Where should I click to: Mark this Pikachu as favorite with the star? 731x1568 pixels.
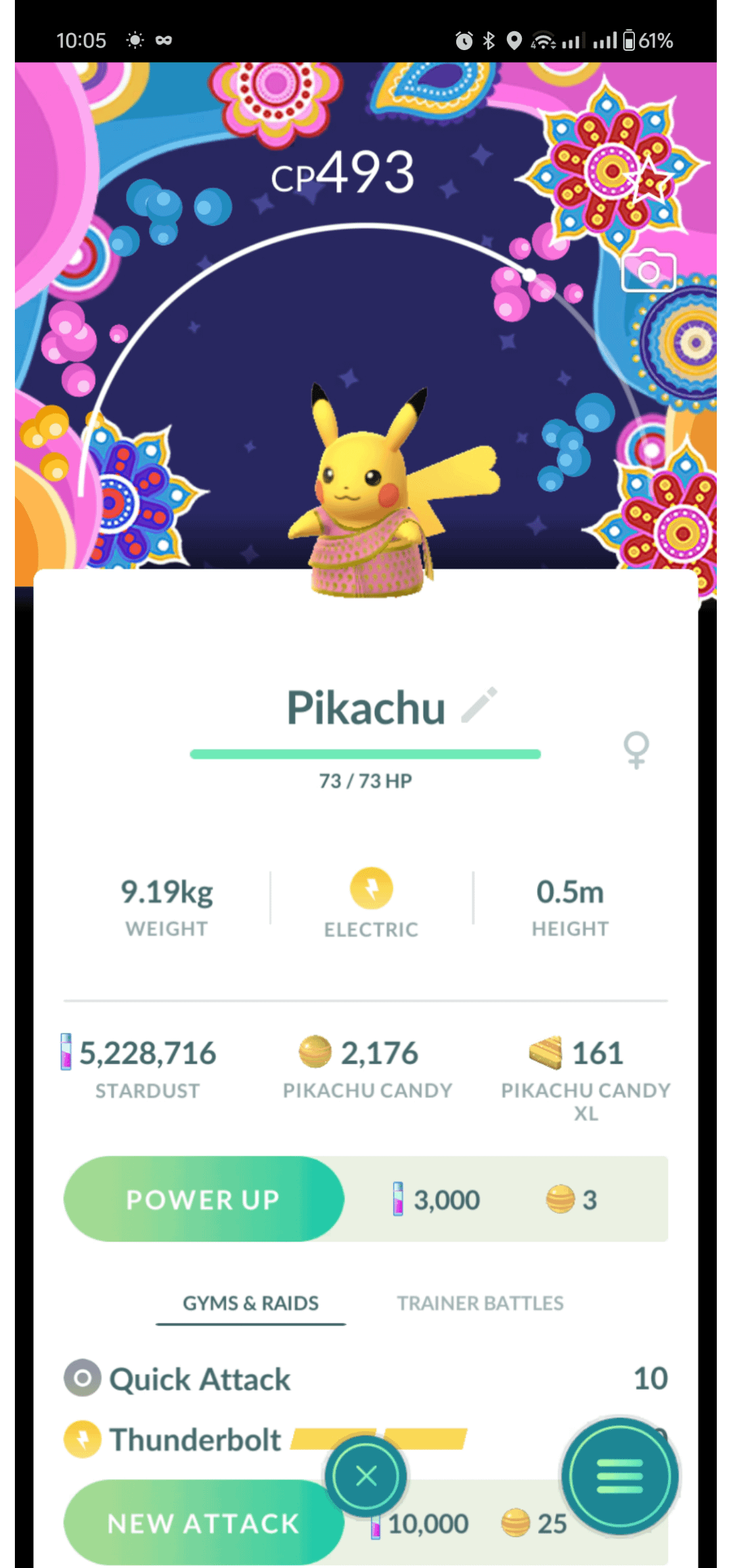[x=648, y=179]
